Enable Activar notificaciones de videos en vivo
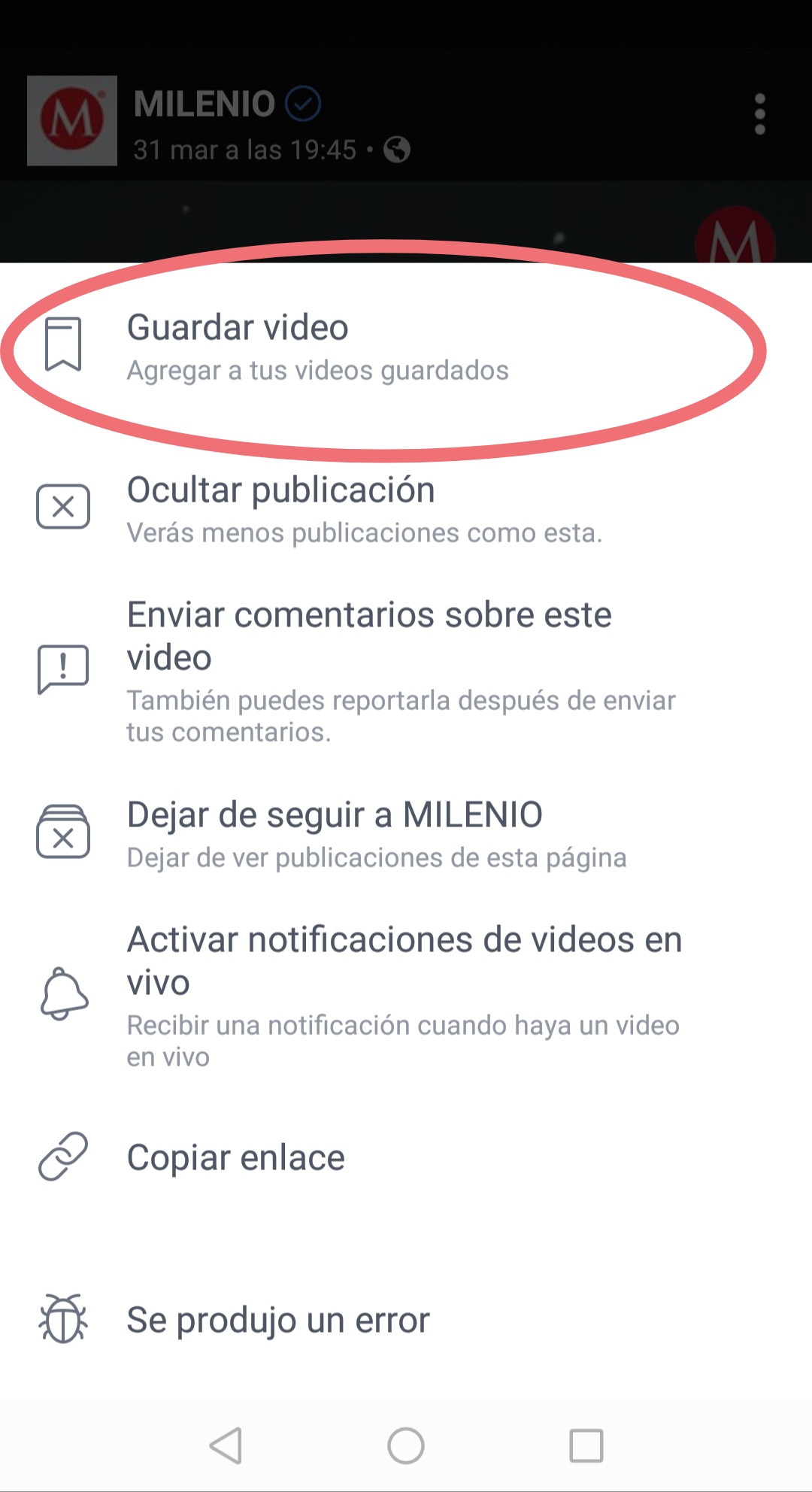The height and width of the screenshot is (1492, 812). pyautogui.click(x=406, y=996)
